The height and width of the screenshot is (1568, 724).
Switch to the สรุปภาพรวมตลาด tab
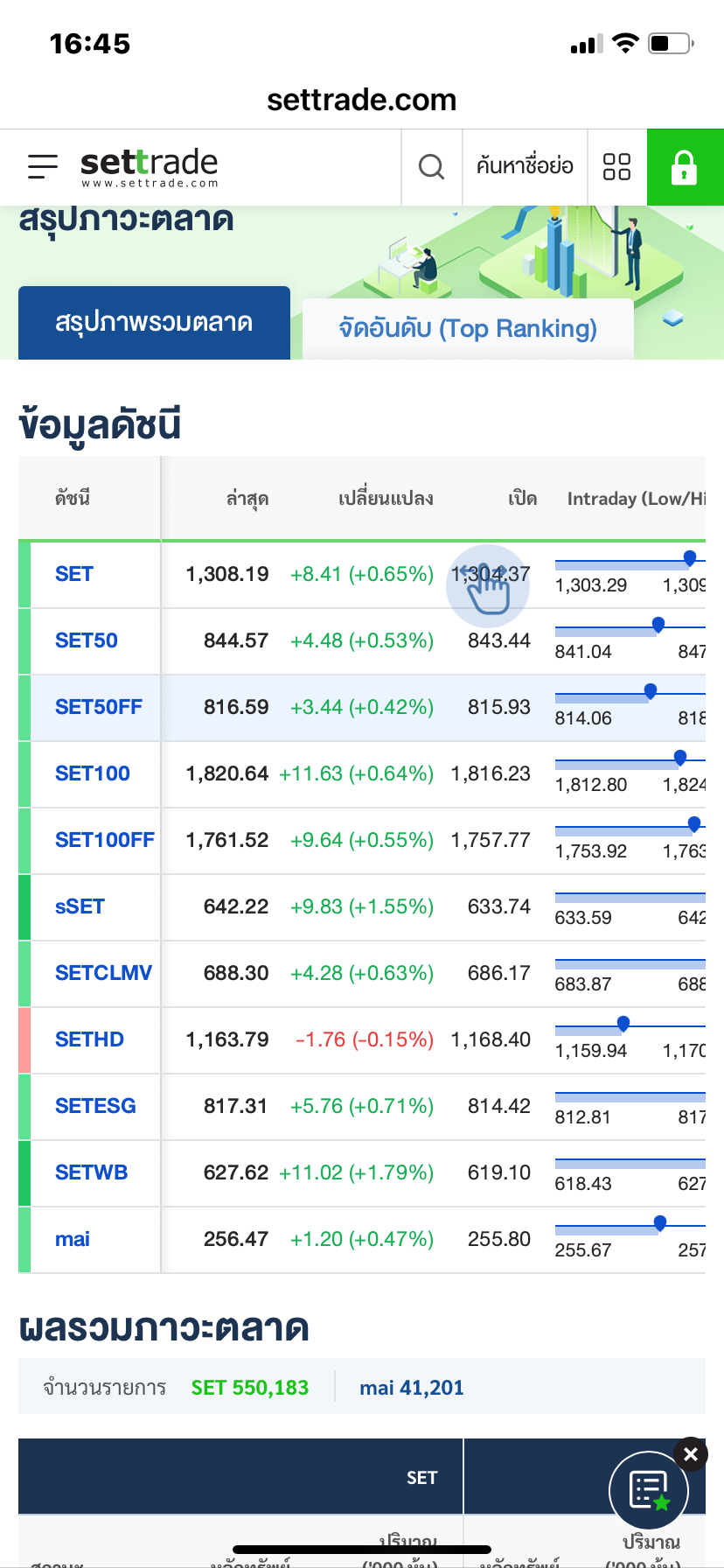pyautogui.click(x=154, y=323)
